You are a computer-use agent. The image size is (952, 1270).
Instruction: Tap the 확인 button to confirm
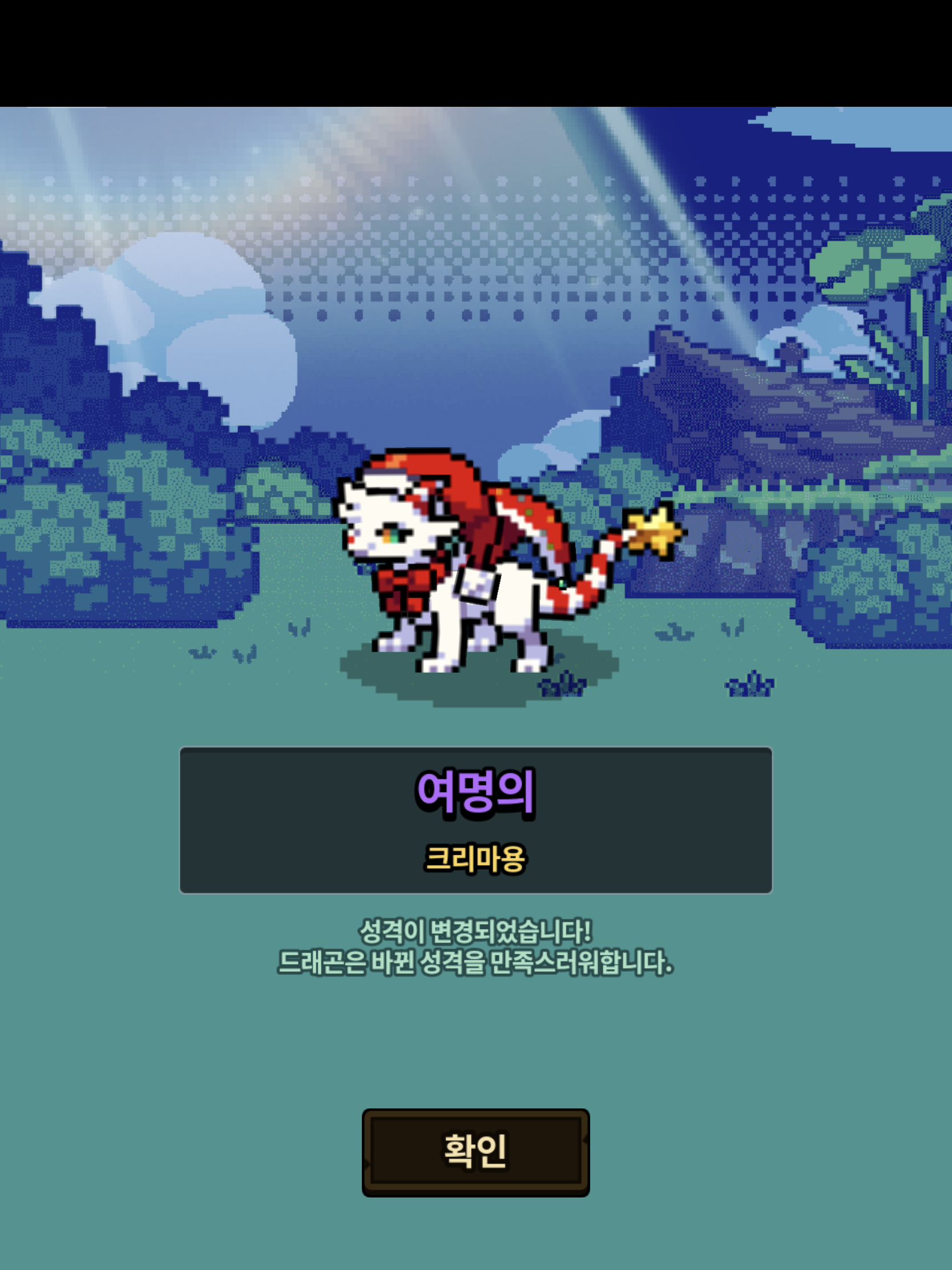click(x=475, y=1152)
